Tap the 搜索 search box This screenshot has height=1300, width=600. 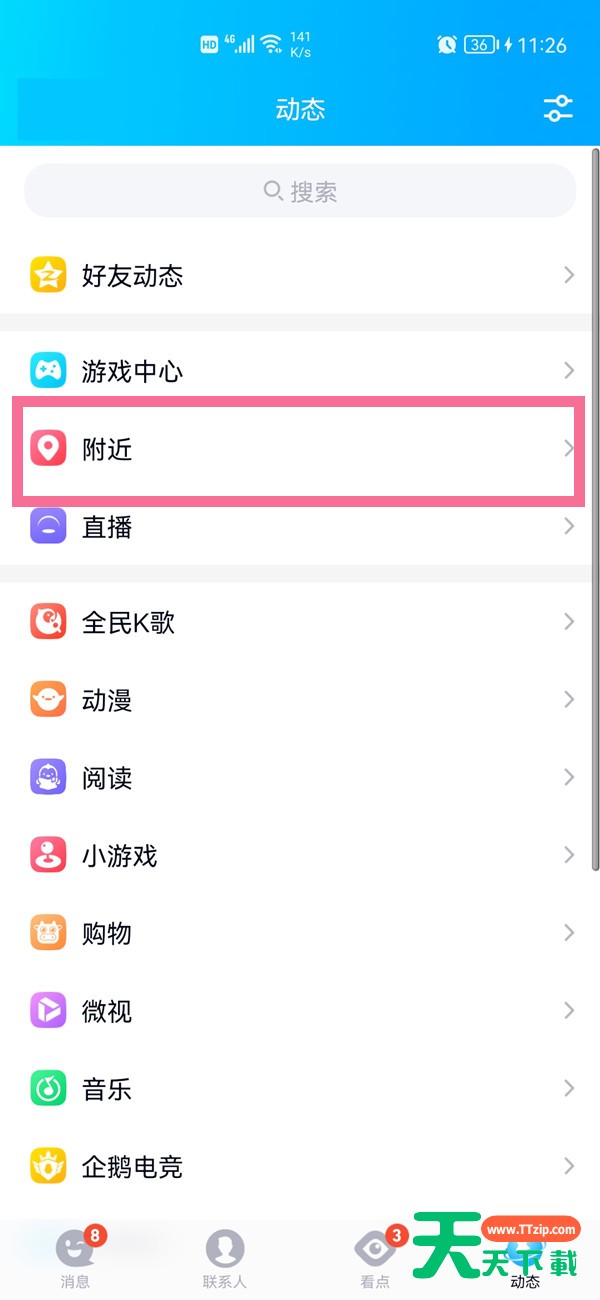[x=300, y=191]
